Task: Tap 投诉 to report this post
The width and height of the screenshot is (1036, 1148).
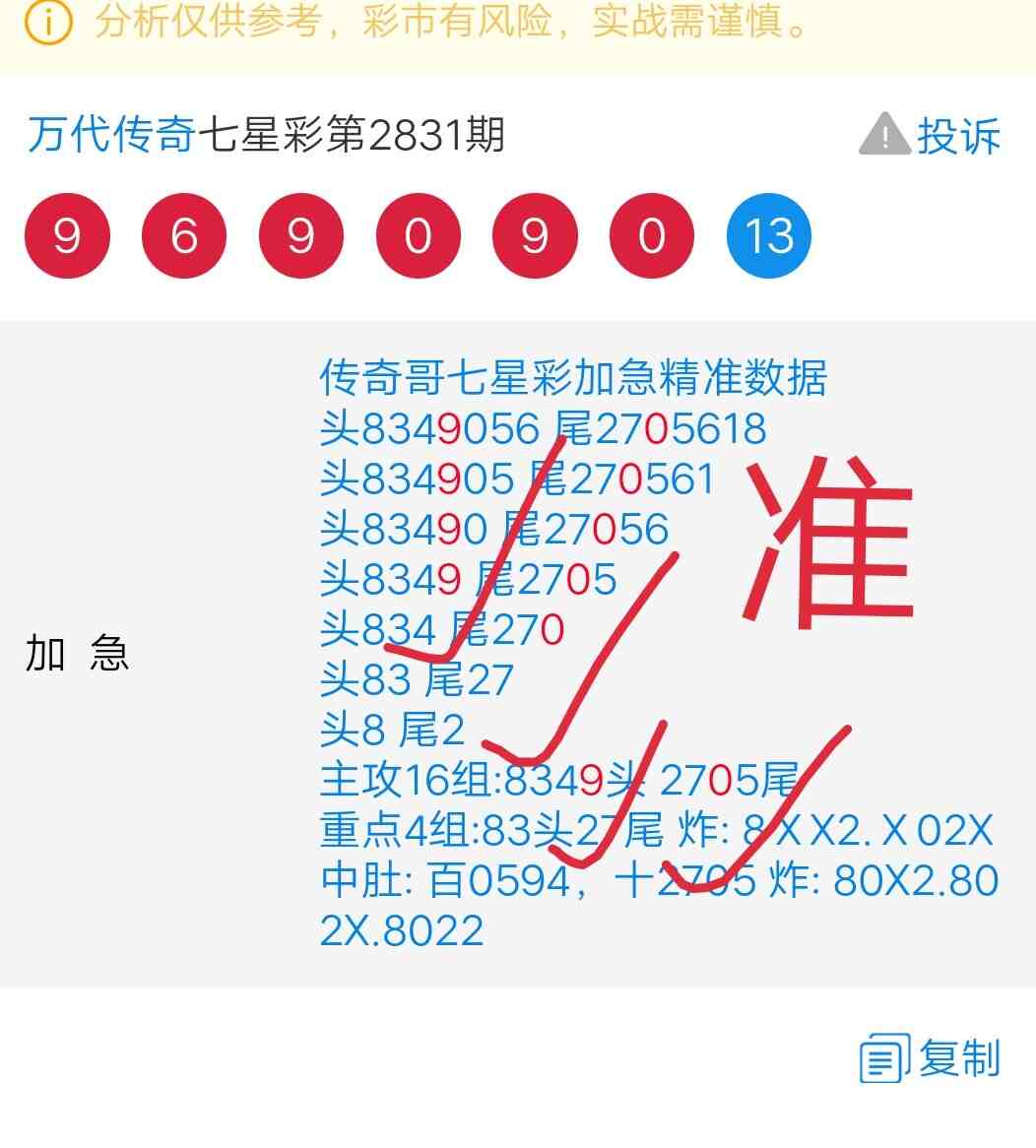Action: [x=931, y=136]
